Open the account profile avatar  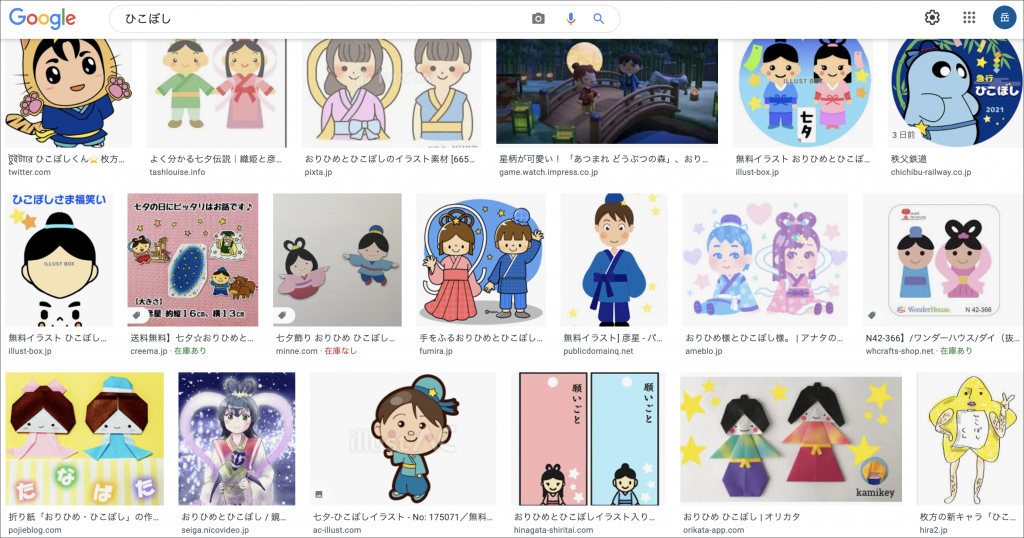pyautogui.click(x=1003, y=18)
